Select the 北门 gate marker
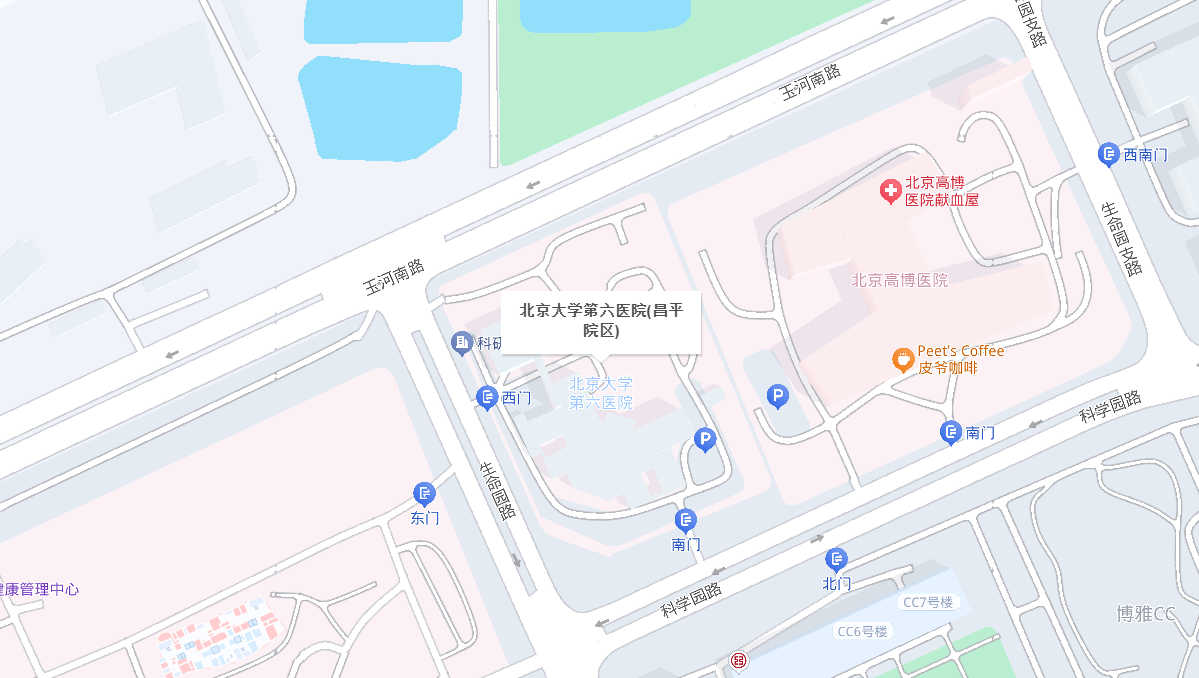This screenshot has width=1199, height=678. pos(836,560)
